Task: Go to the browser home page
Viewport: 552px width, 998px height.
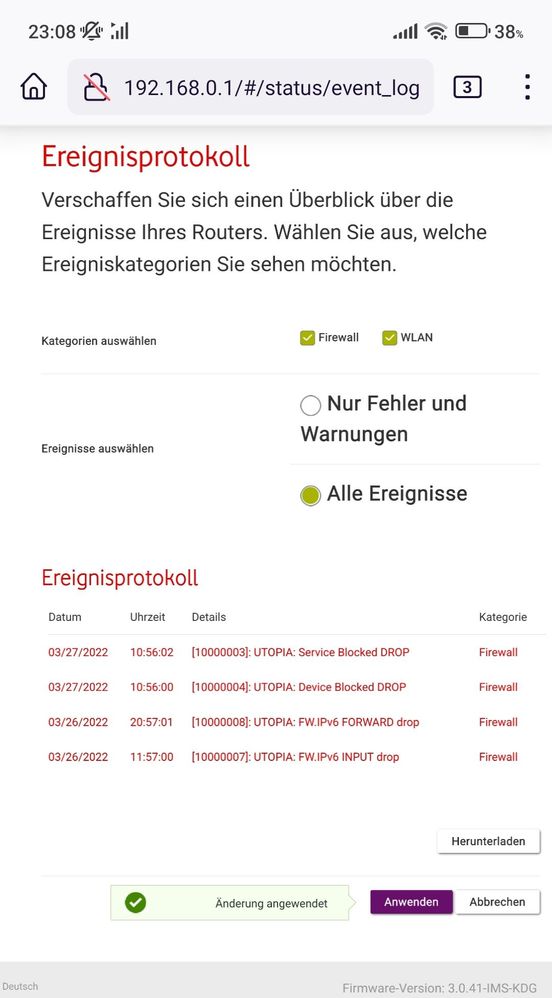Action: click(34, 87)
